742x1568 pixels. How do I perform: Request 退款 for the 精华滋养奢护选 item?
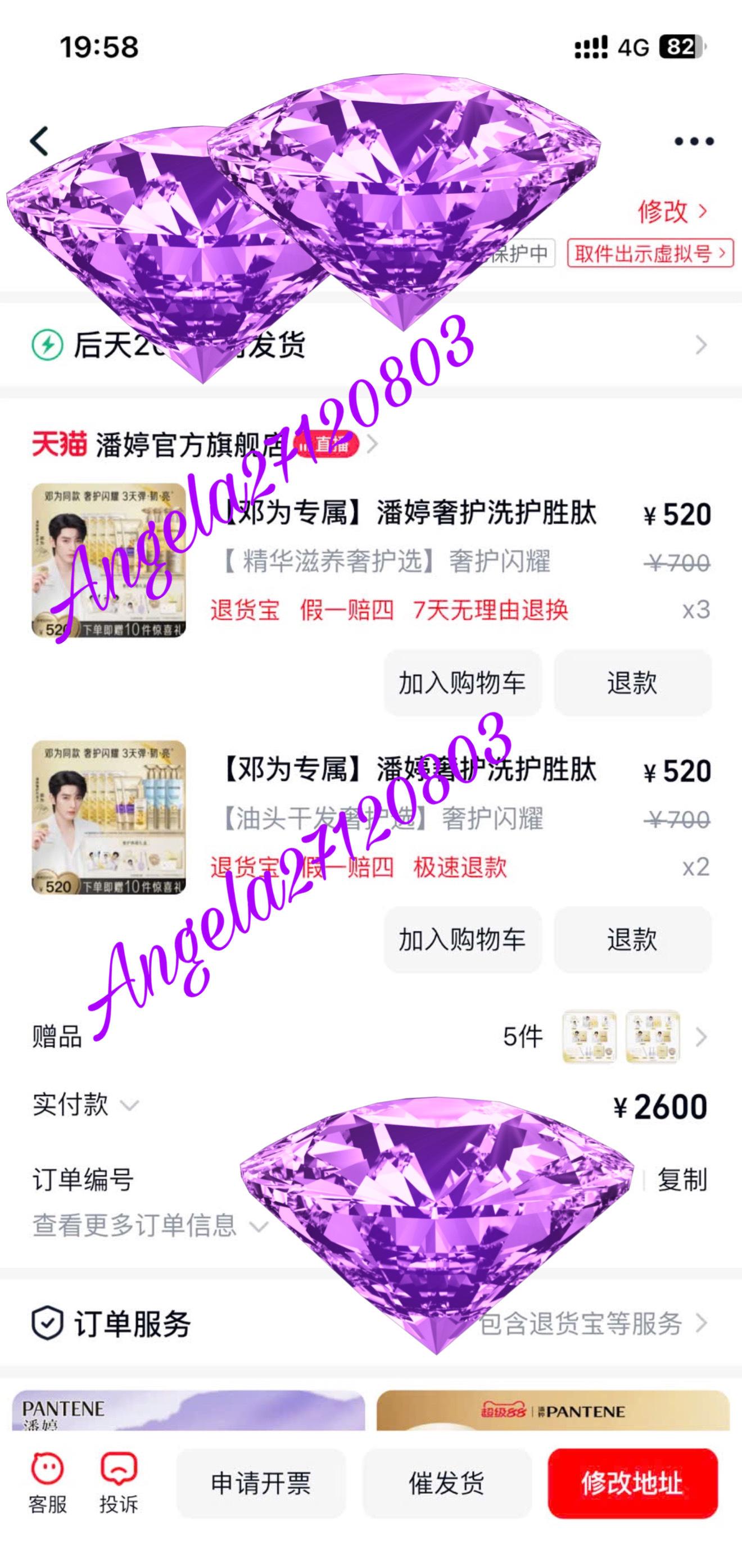click(632, 683)
